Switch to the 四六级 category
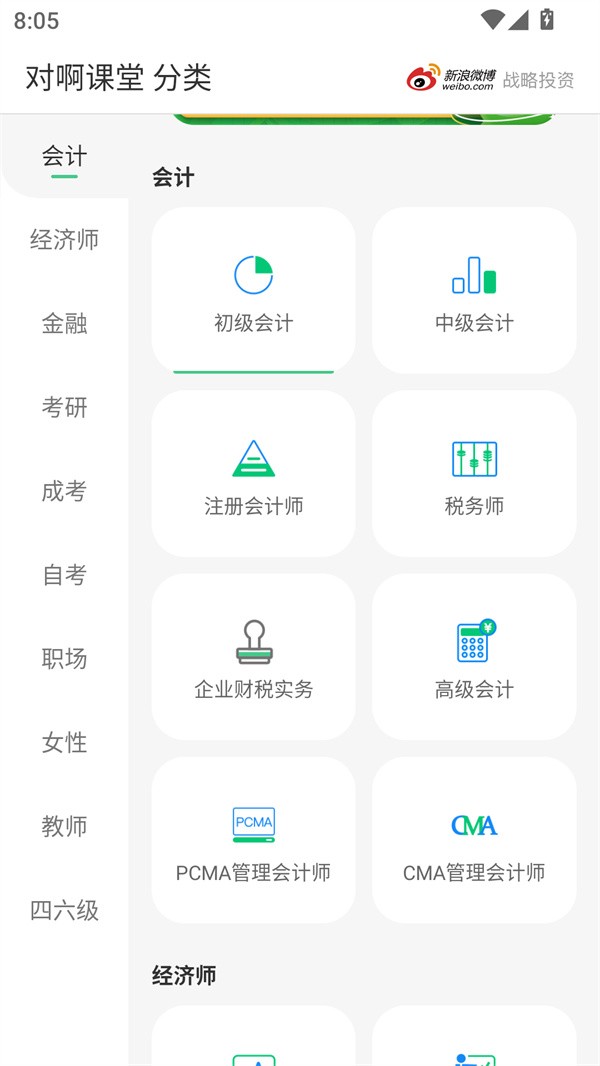This screenshot has width=600, height=1066. tap(64, 911)
